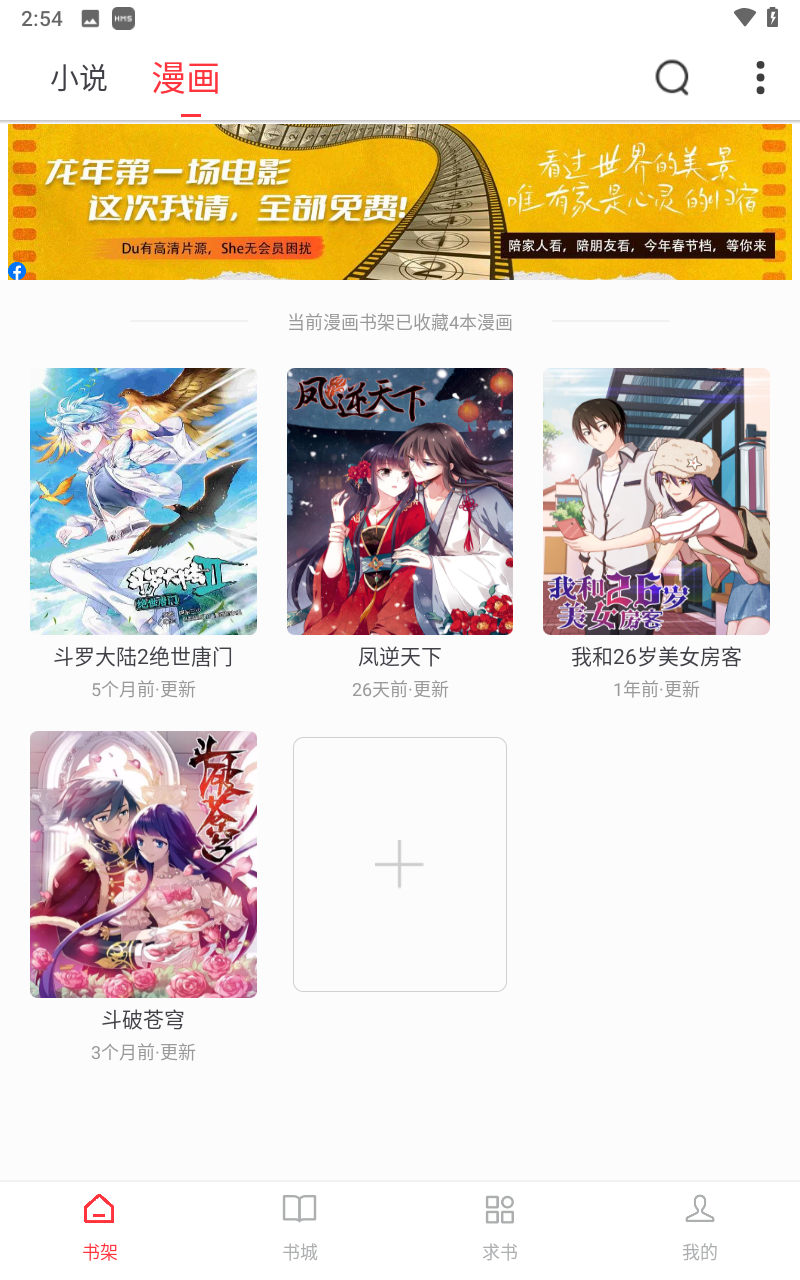Open the three-dot overflow menu
Screen dimensions: 800x1280
(x=760, y=77)
